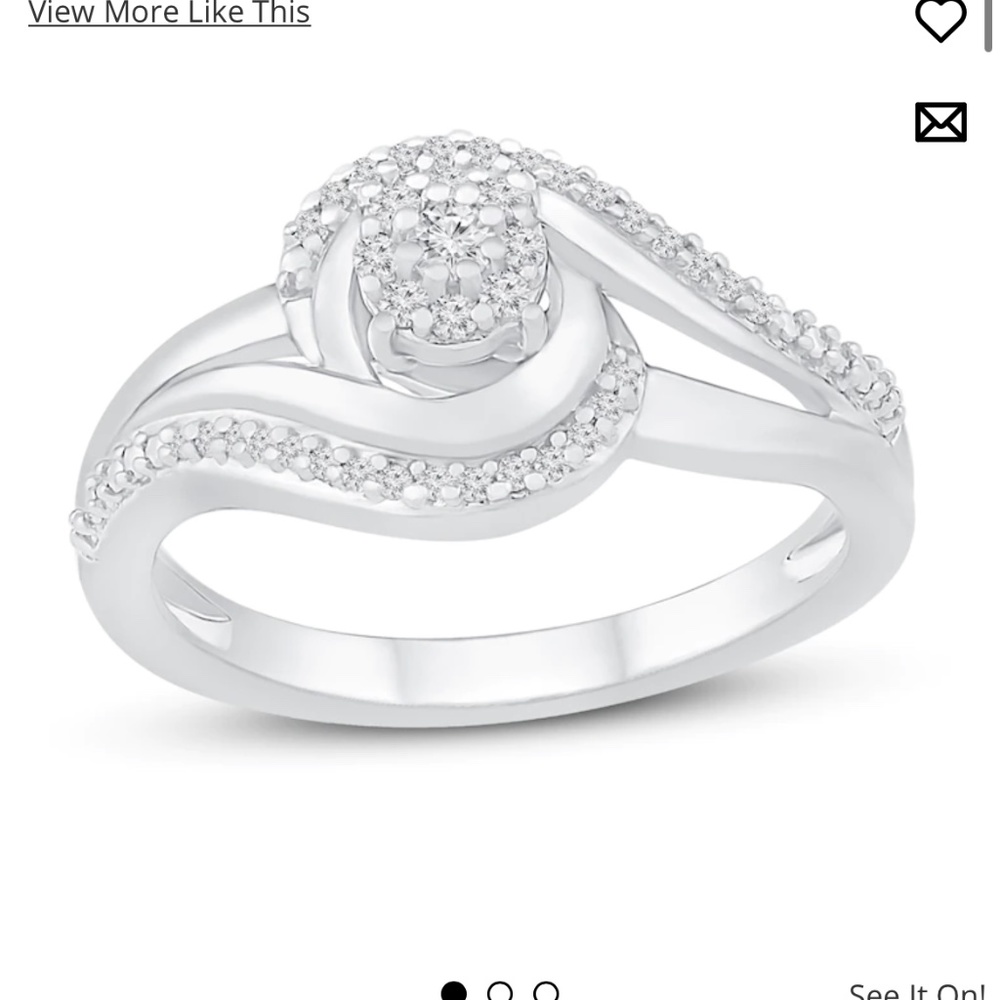Add ring to favorites with heart icon
This screenshot has height=1000, width=1000.
pyautogui.click(x=941, y=20)
